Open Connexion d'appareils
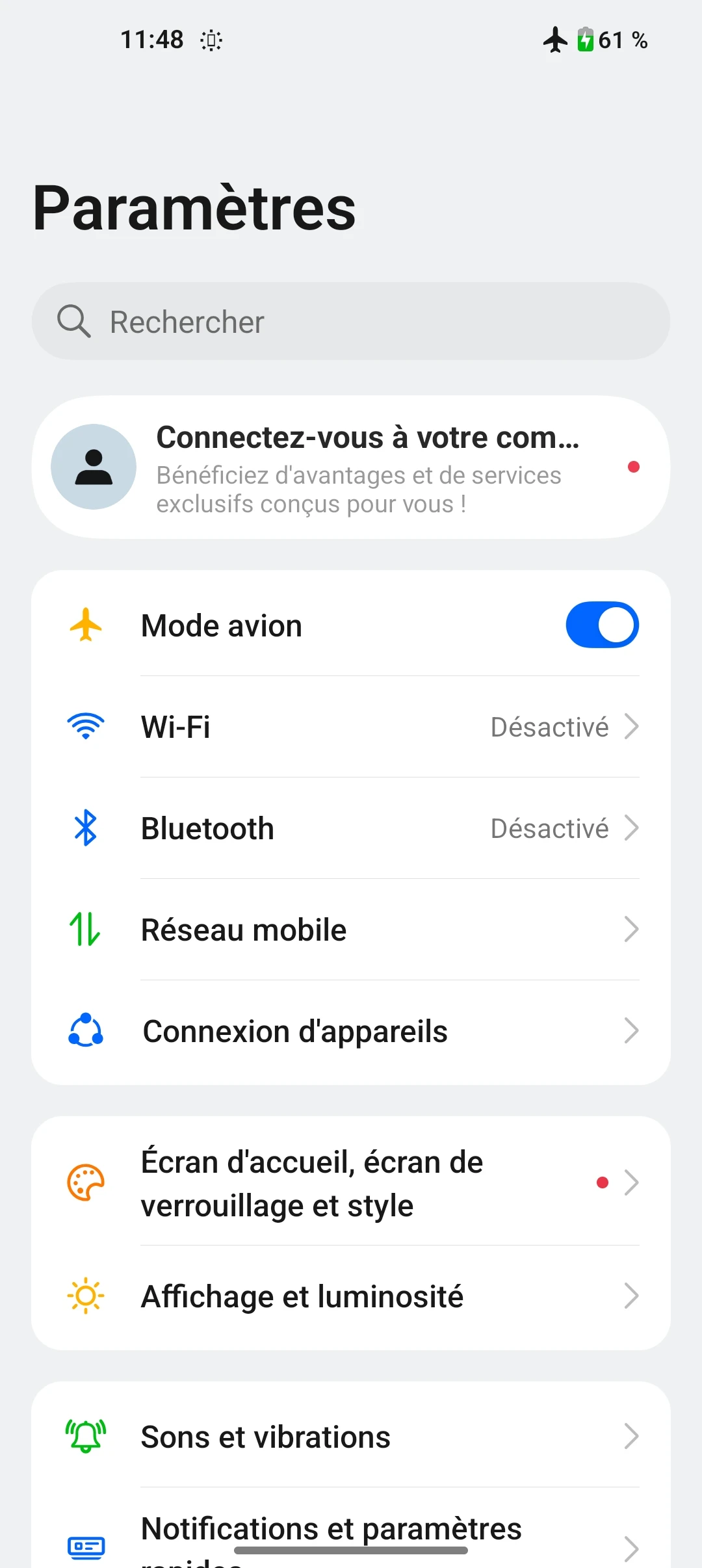702x1568 pixels. pyautogui.click(x=351, y=1031)
